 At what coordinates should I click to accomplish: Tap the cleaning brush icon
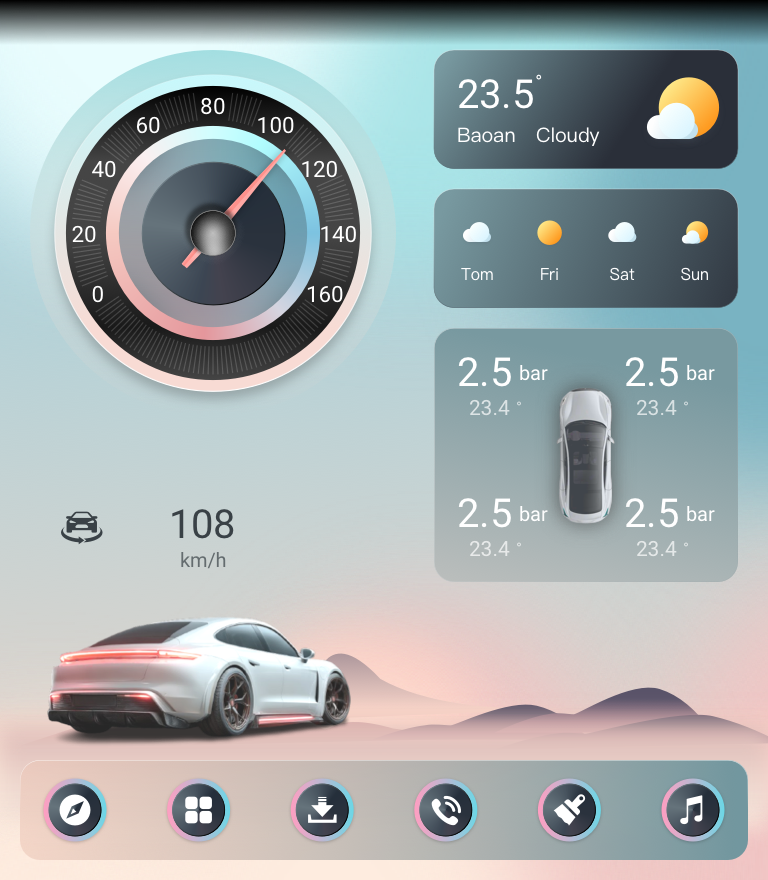[x=569, y=810]
